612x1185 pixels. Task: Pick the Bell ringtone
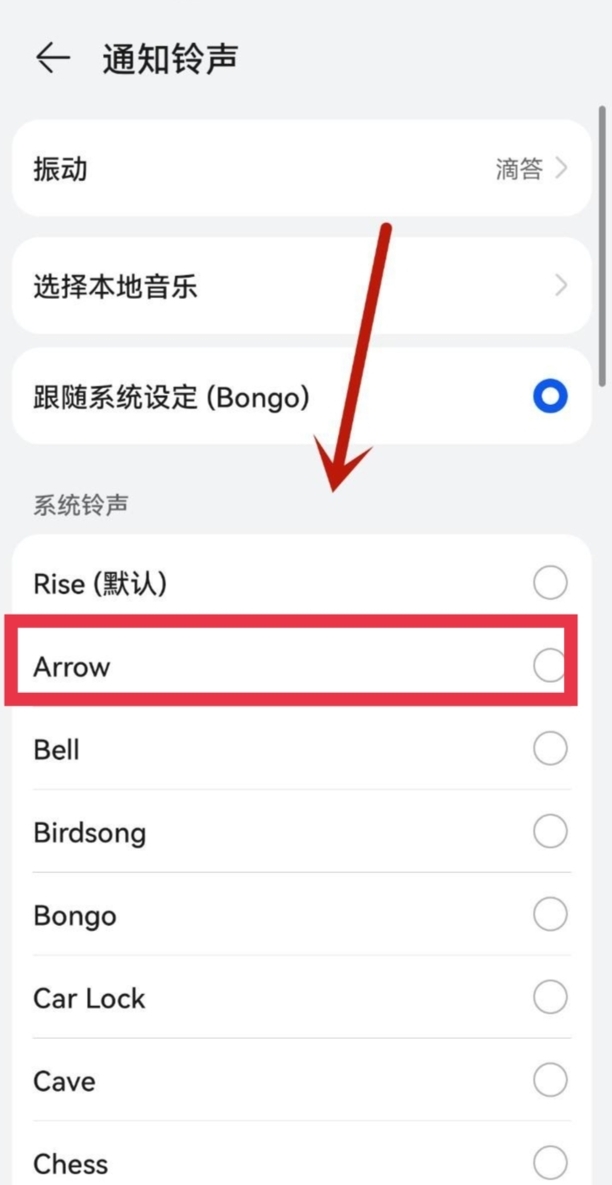click(301, 750)
